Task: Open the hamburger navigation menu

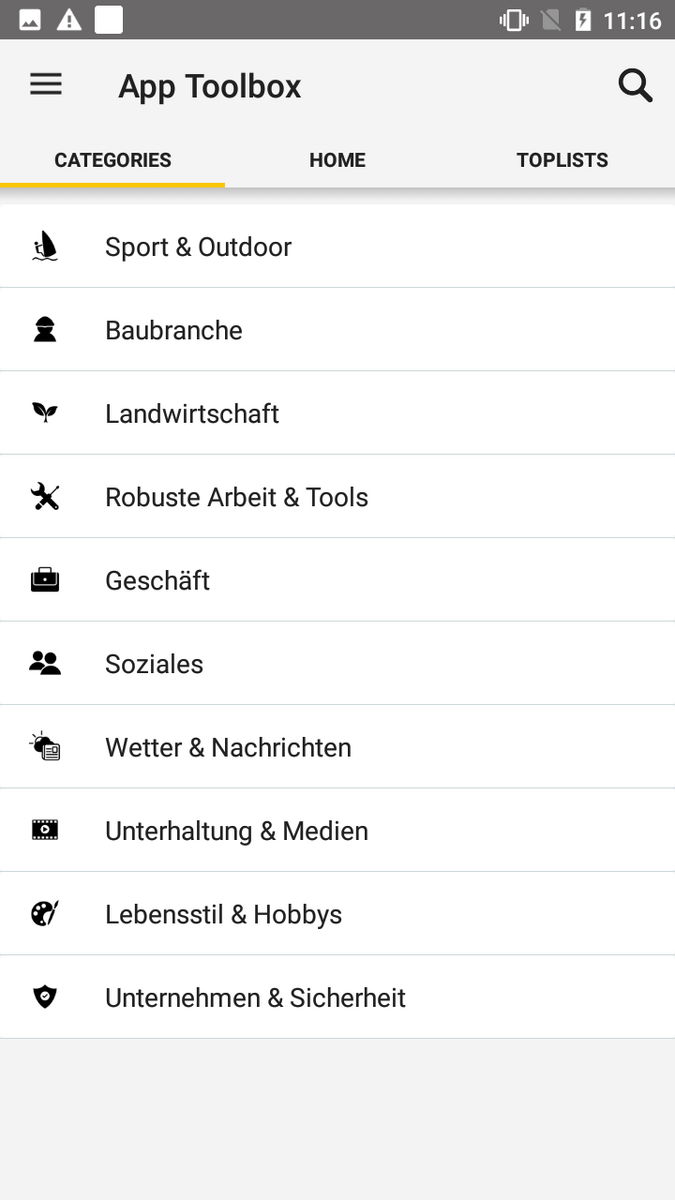Action: [x=46, y=86]
